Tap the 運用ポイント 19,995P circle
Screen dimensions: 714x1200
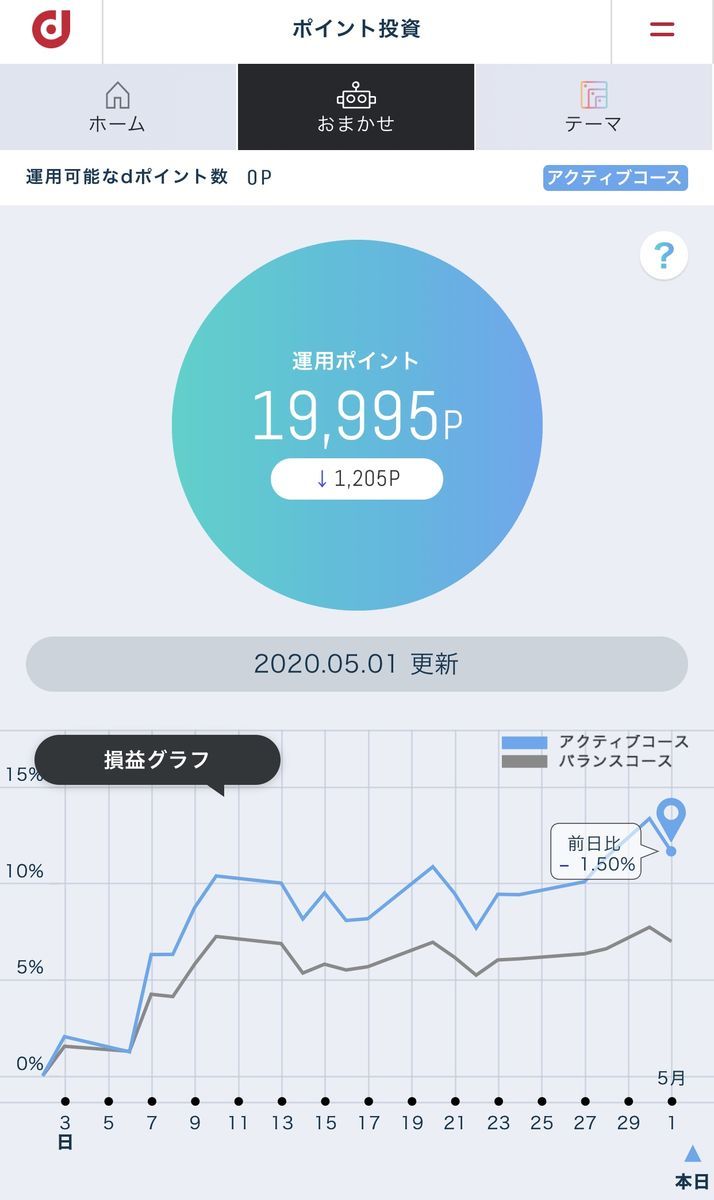point(357,425)
